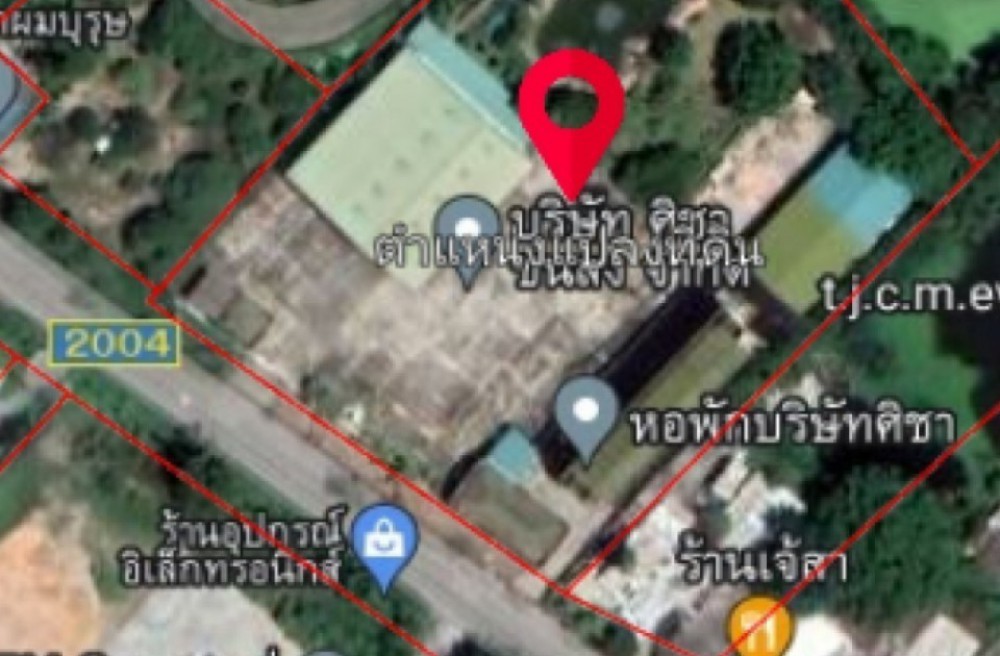
Task: Tap the ร้านเจ้ลา restaurant marker
Action: pyautogui.click(x=760, y=628)
